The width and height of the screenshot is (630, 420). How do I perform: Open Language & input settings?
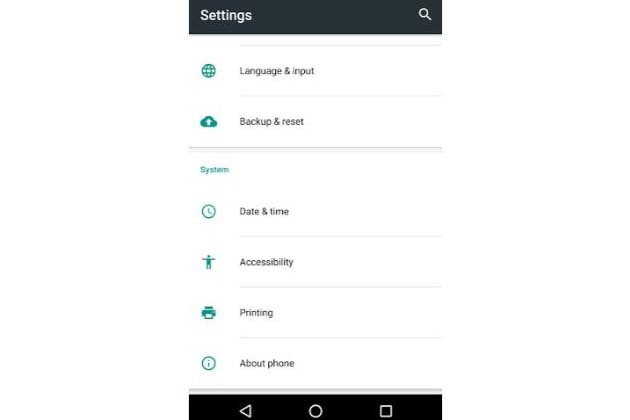[x=277, y=71]
